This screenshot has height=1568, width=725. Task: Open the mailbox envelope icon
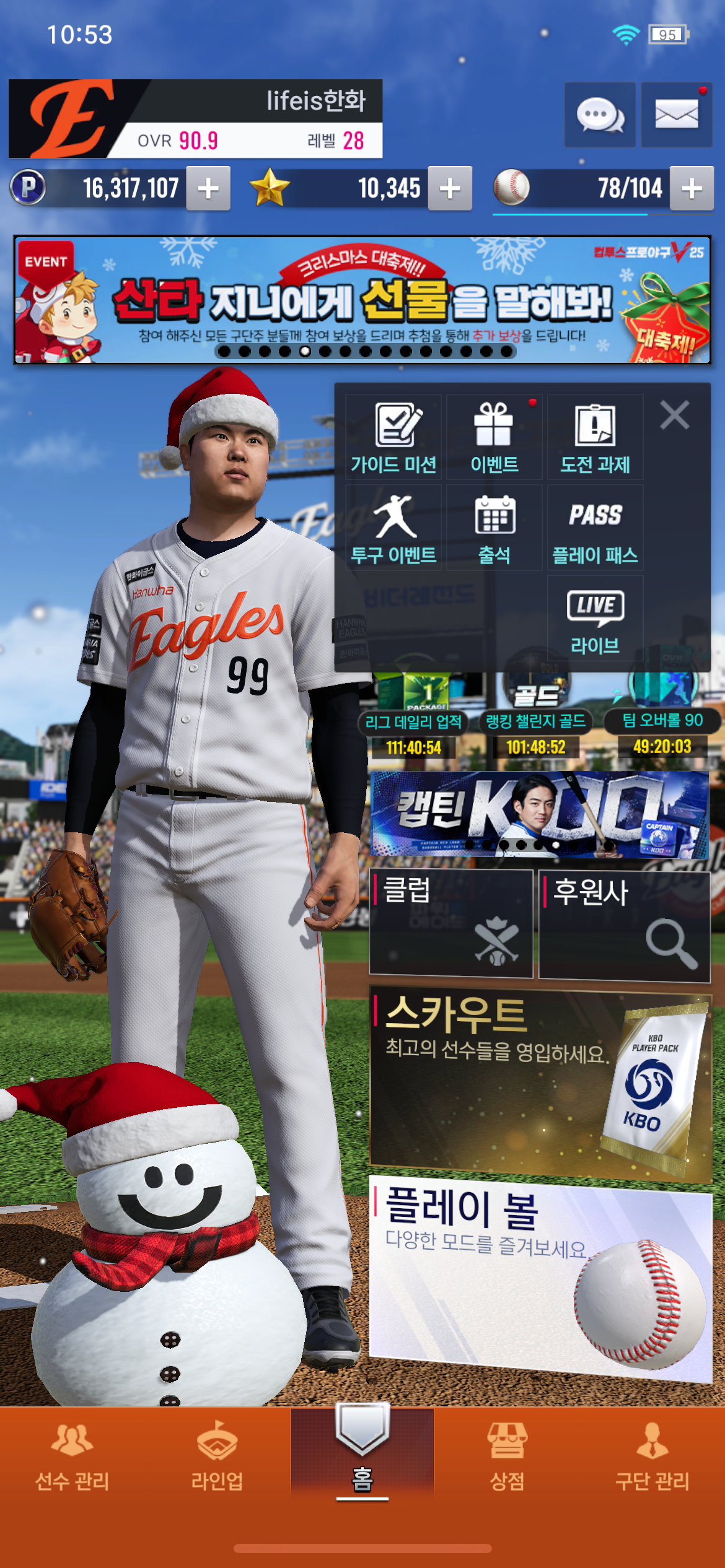pyautogui.click(x=676, y=115)
